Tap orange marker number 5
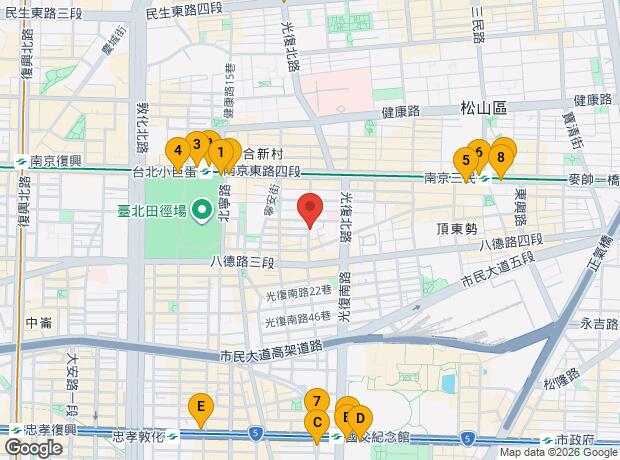 [x=466, y=163]
